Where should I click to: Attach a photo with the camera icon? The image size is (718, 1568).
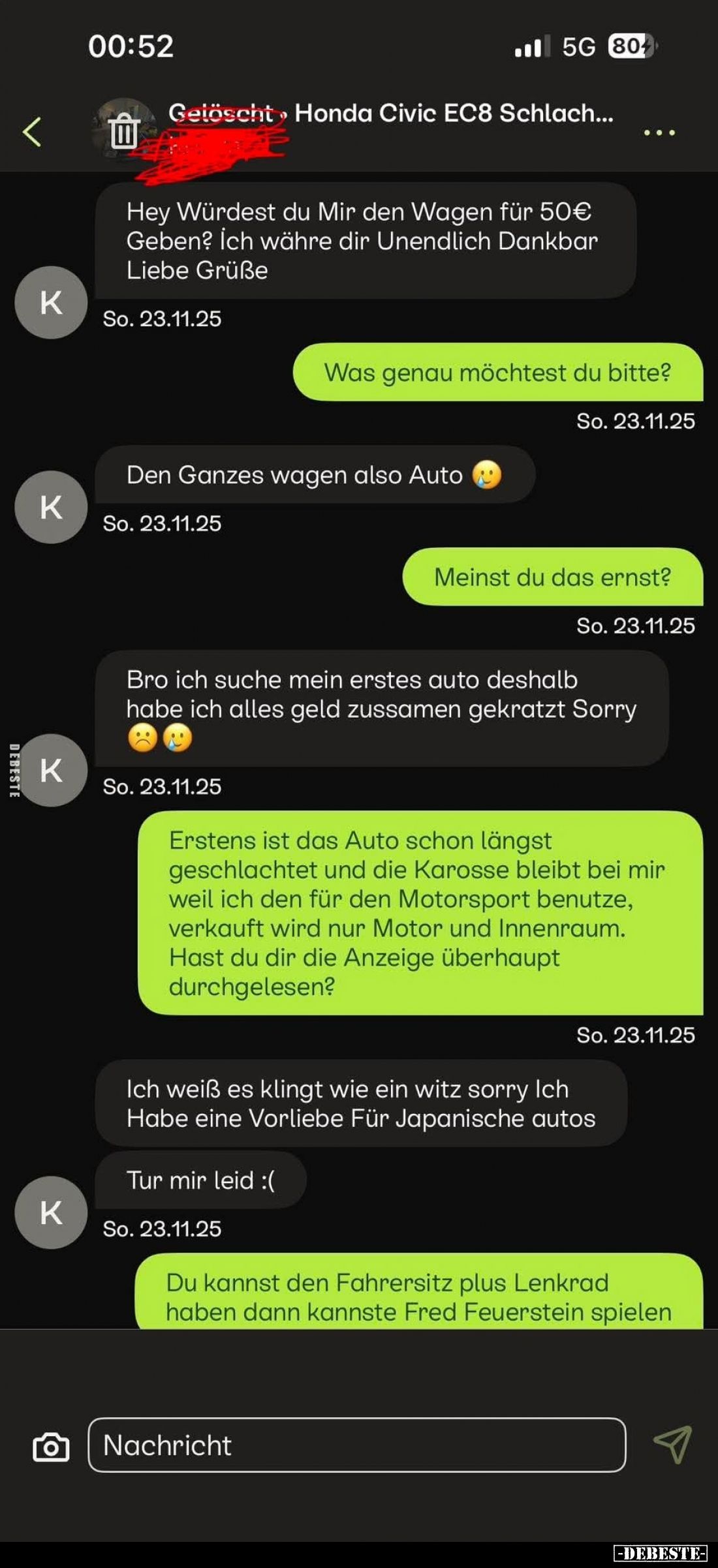[x=51, y=1447]
